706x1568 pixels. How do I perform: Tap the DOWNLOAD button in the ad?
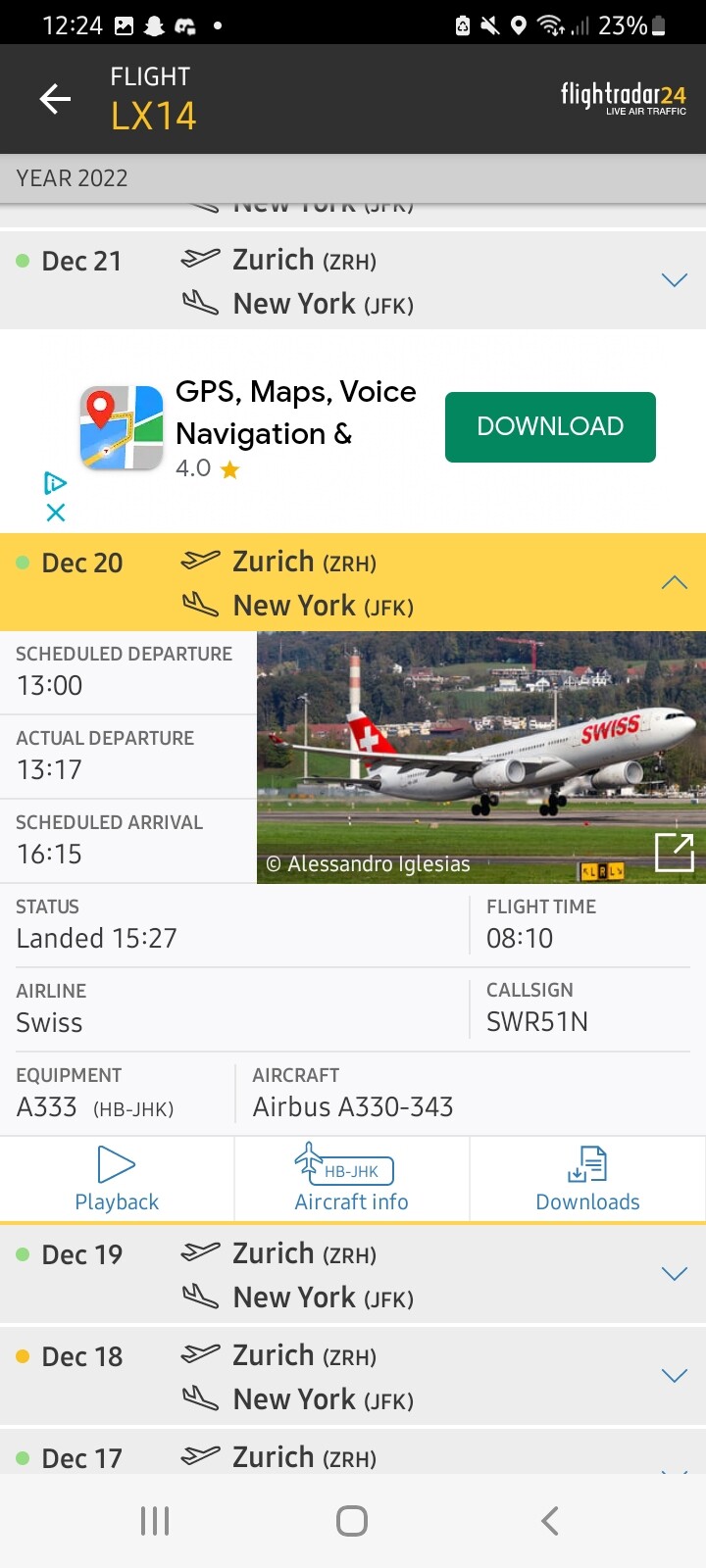coord(550,426)
